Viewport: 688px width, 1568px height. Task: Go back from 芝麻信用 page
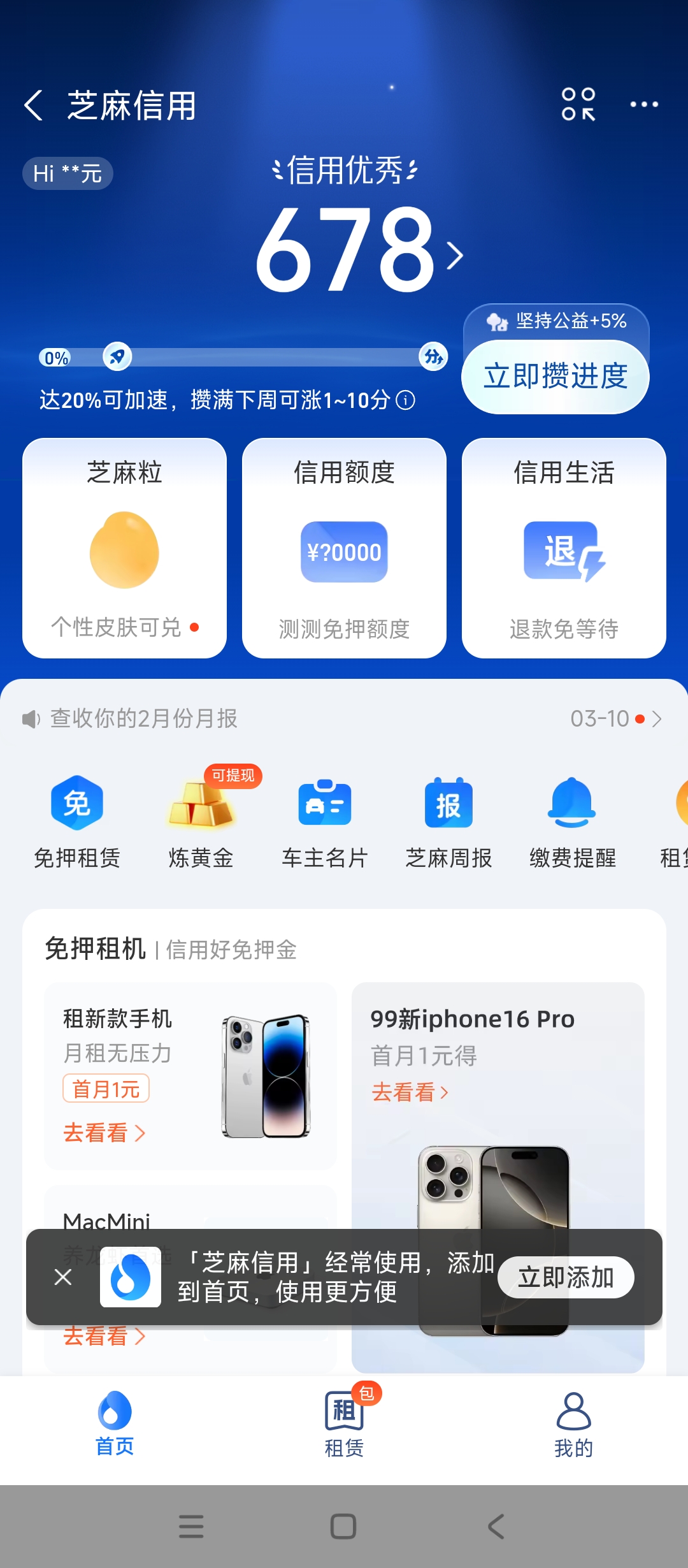pyautogui.click(x=33, y=105)
